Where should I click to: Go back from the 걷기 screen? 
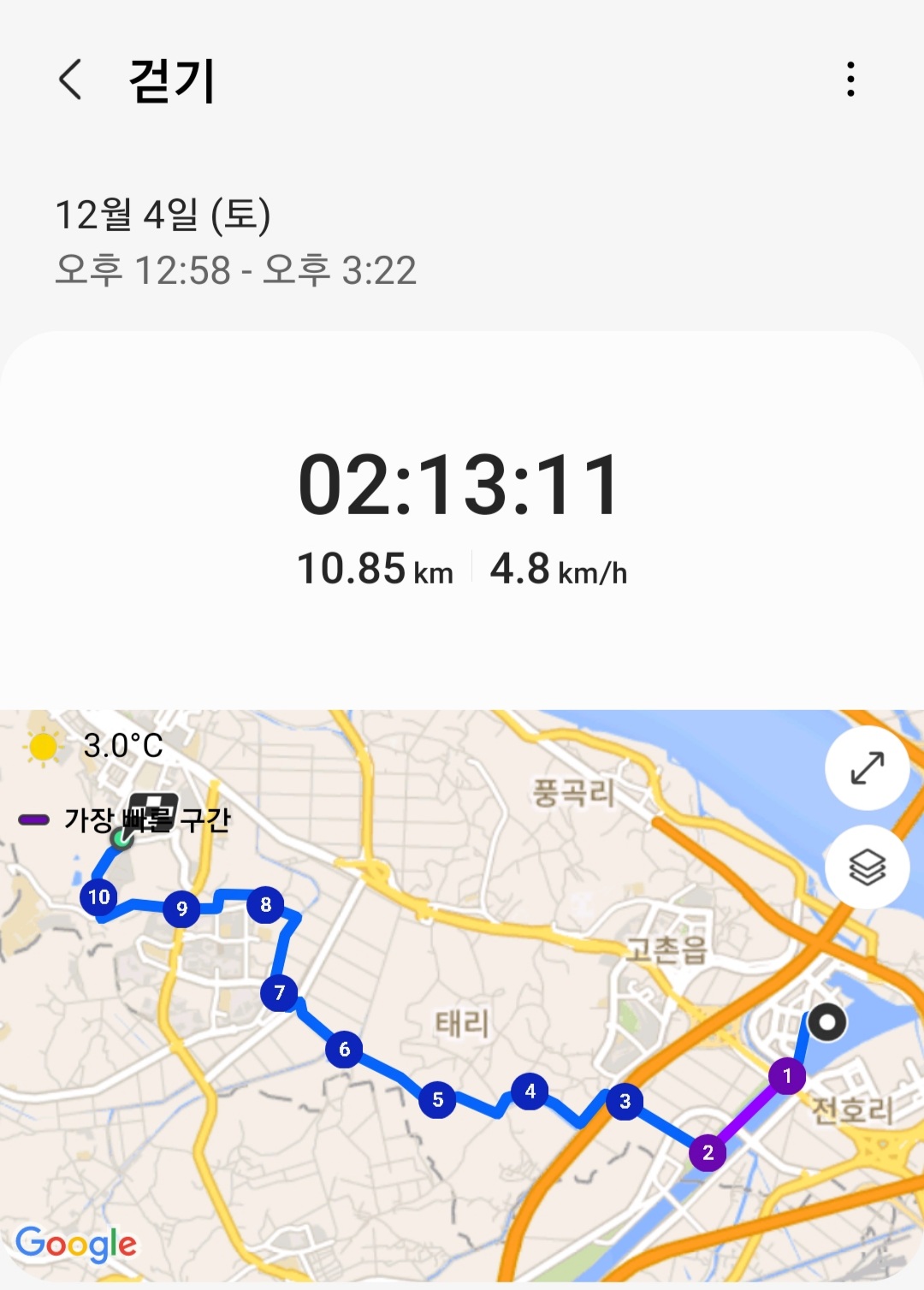tap(70, 80)
